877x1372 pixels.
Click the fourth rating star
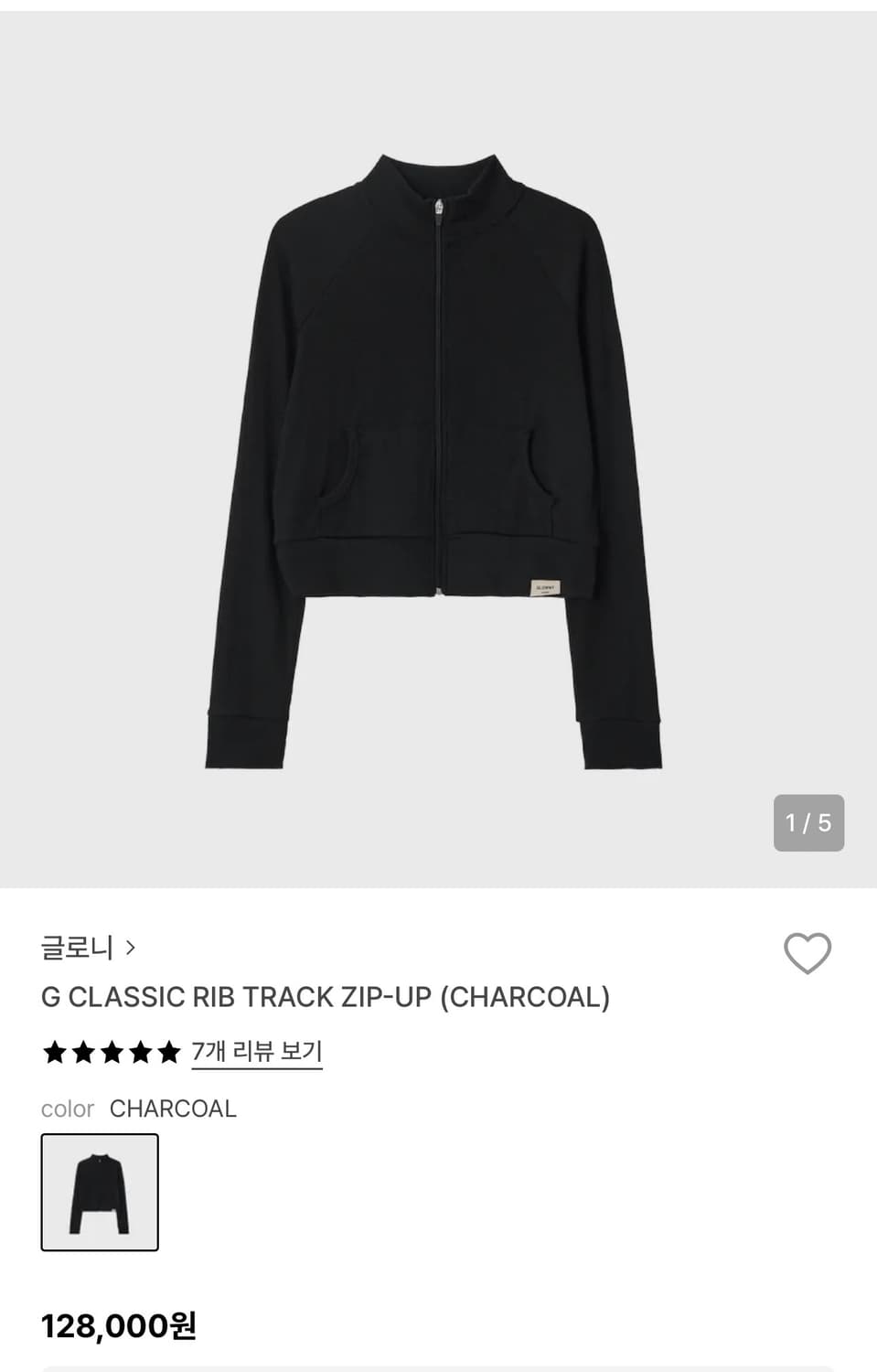(x=139, y=1051)
